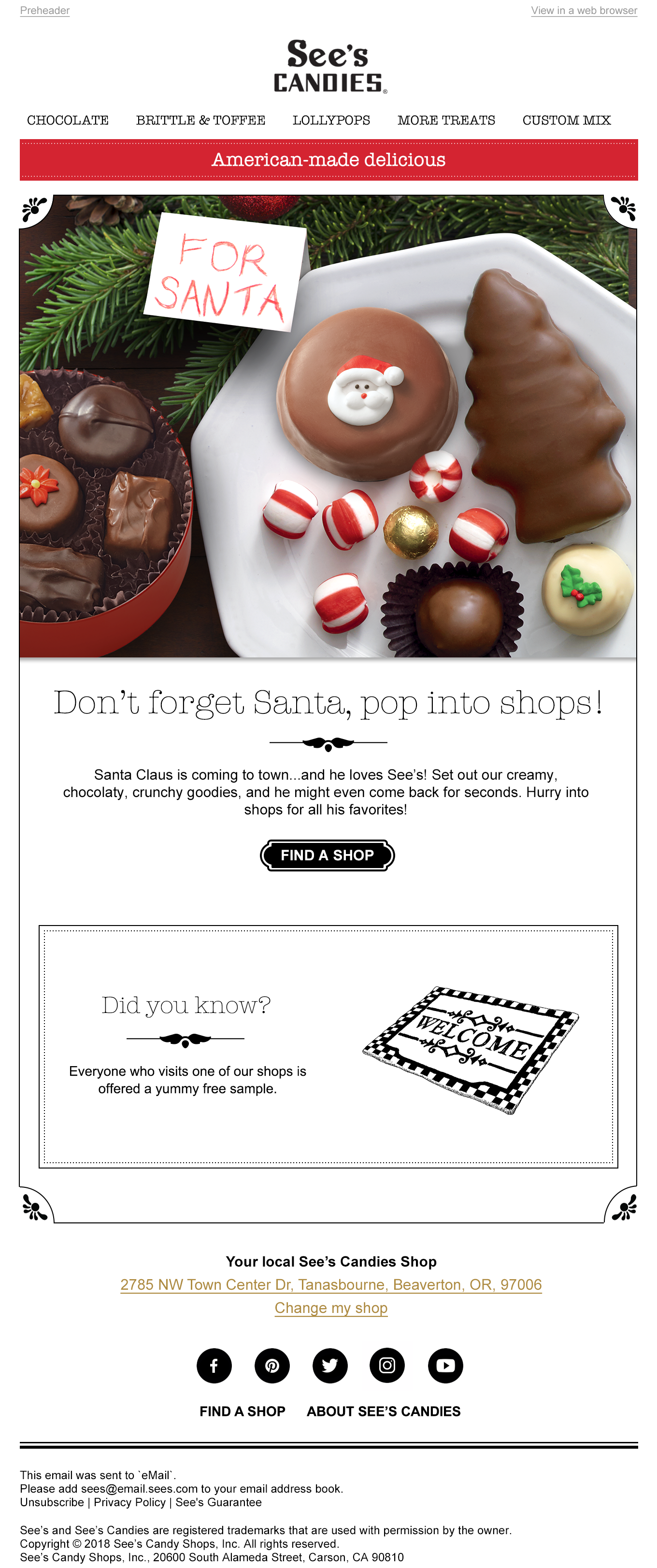Open ABOUT SEE'S CANDIES link
This screenshot has height=1568, width=657.
click(383, 1411)
